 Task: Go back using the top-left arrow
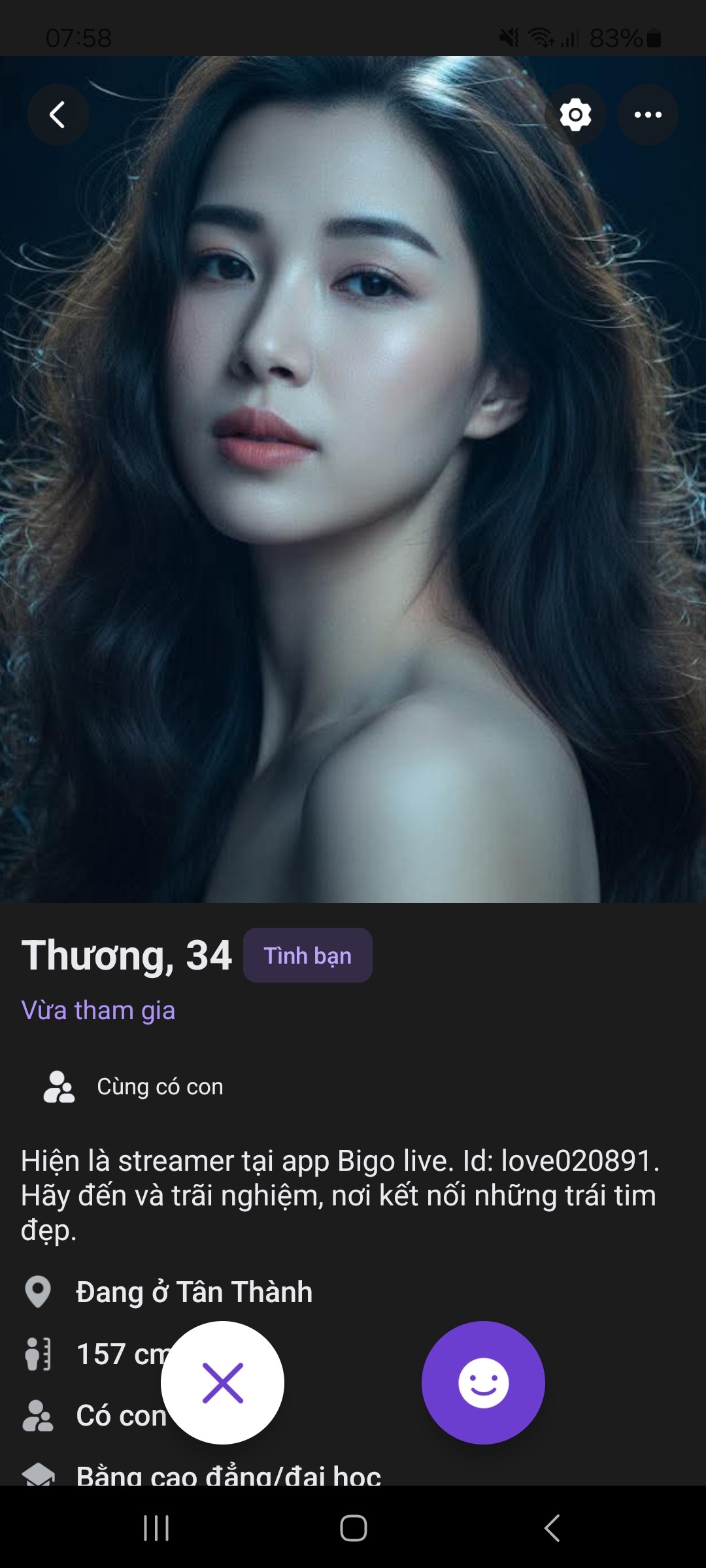58,115
